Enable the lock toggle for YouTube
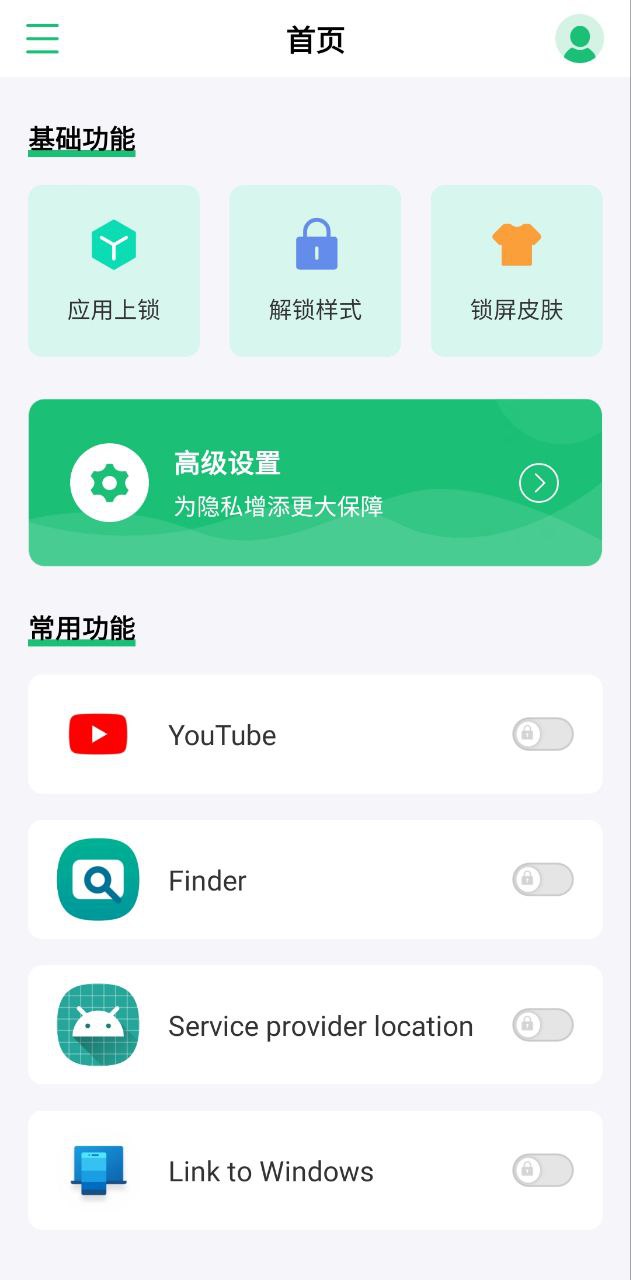The image size is (631, 1280). pyautogui.click(x=543, y=735)
